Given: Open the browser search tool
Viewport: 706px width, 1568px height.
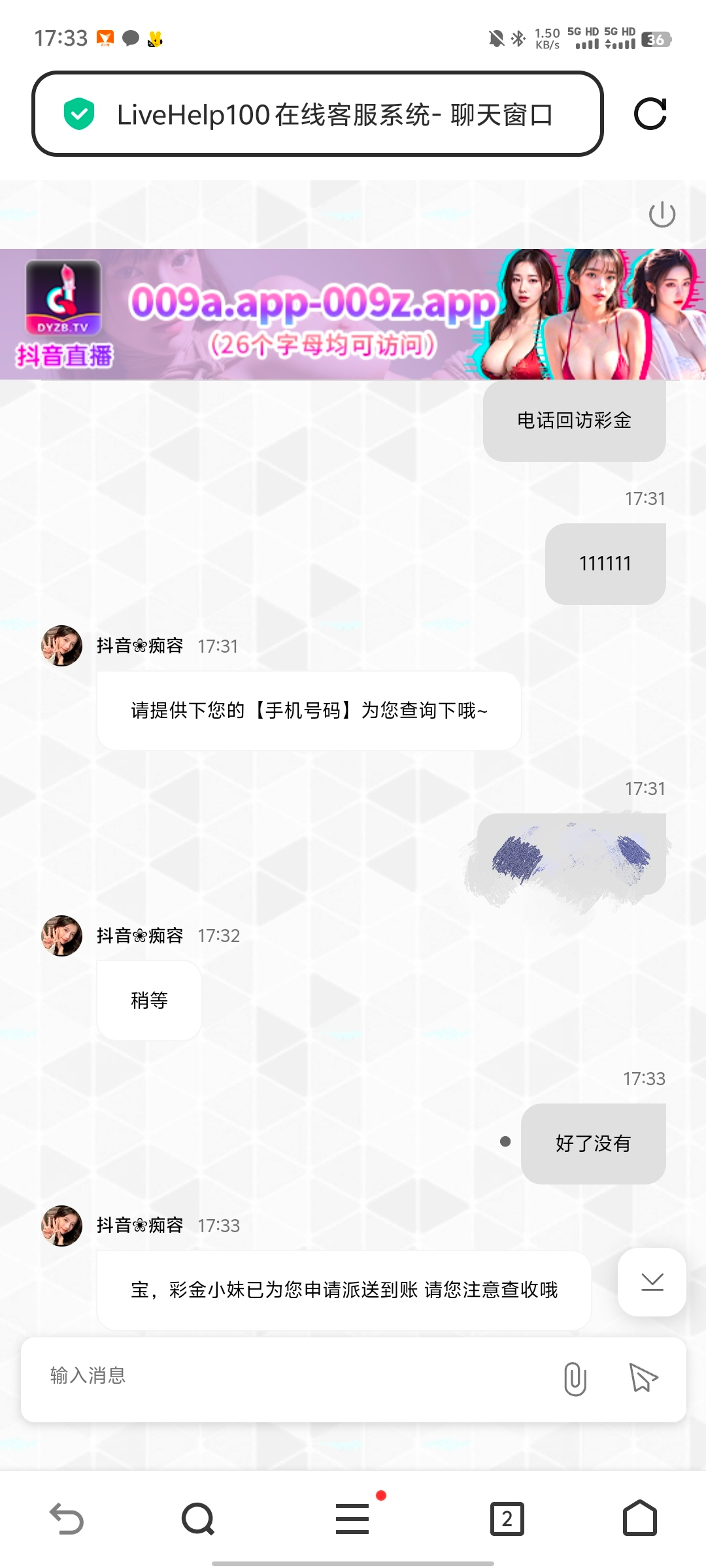Looking at the screenshot, I should click(x=198, y=1518).
